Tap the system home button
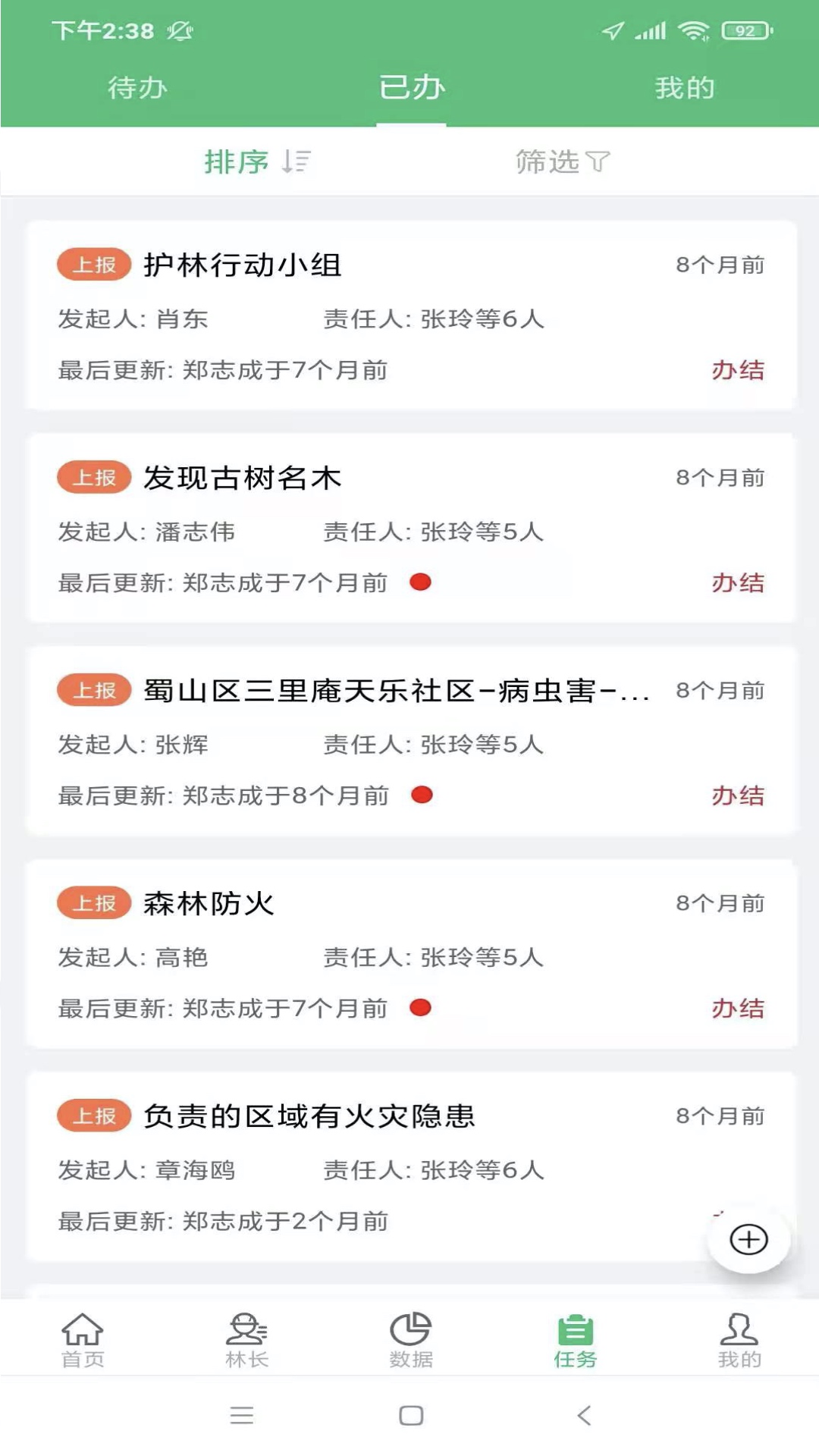819x1456 pixels. click(411, 1415)
